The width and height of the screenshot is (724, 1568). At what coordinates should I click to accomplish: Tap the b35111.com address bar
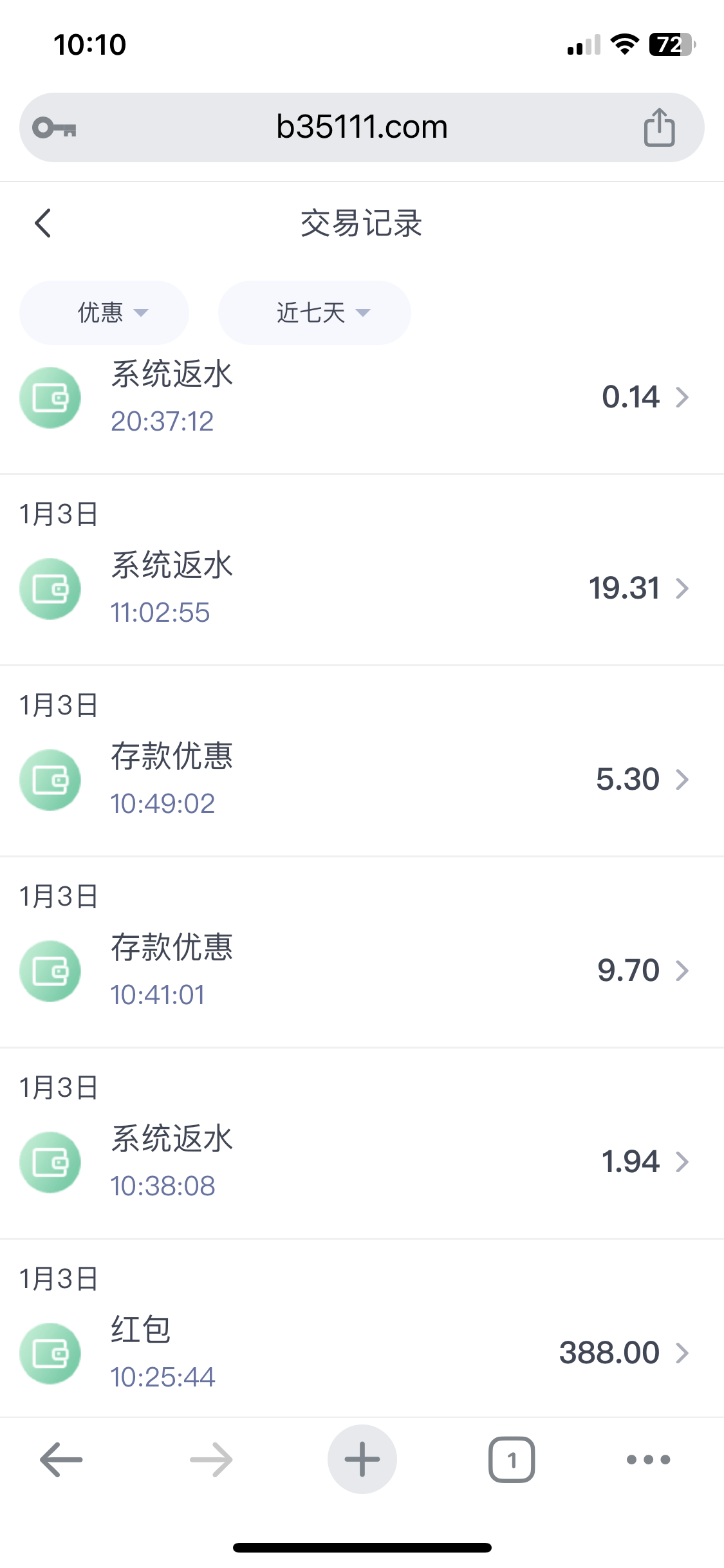coord(362,127)
